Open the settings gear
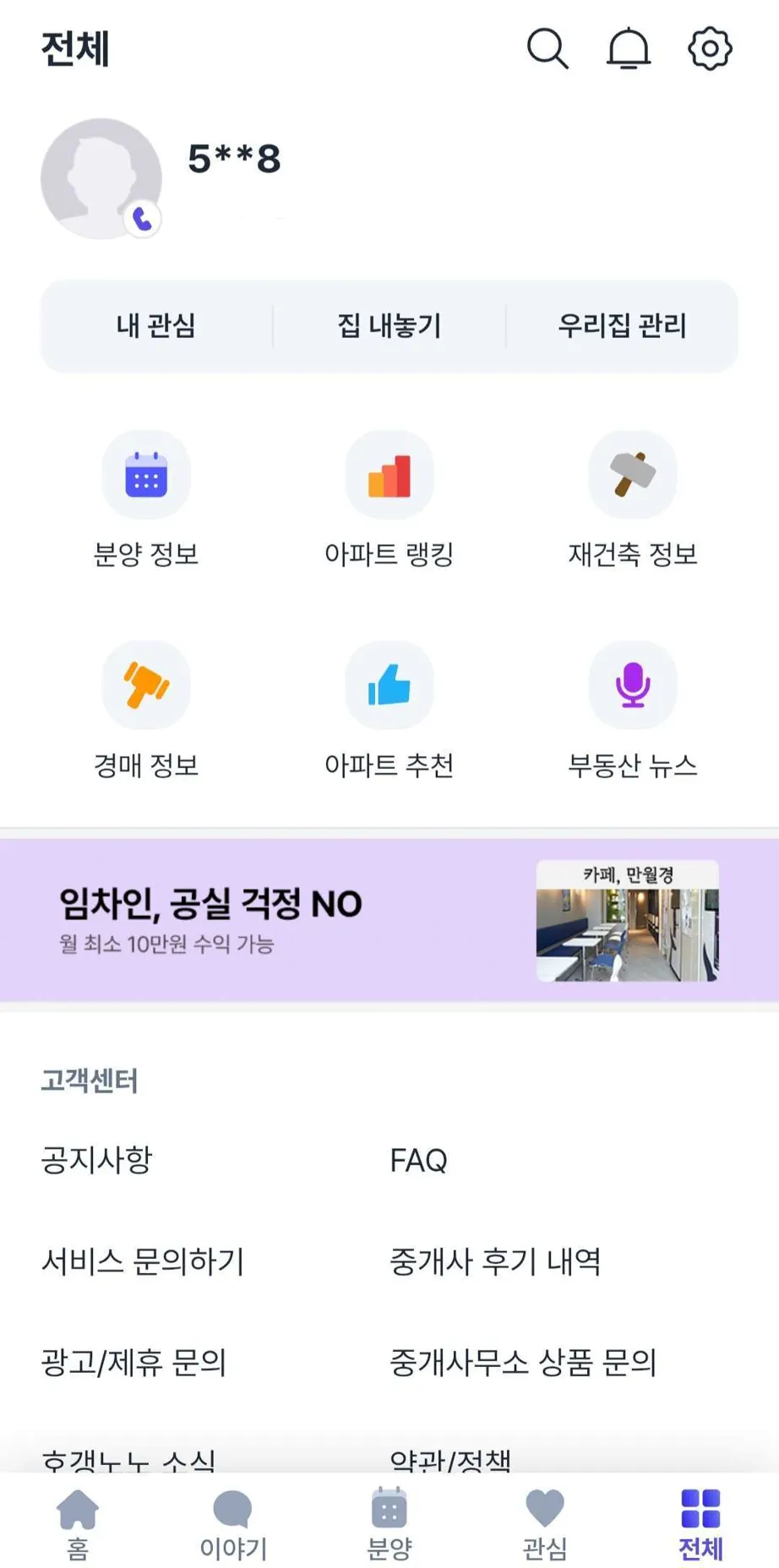The width and height of the screenshot is (779, 1568). 710,48
